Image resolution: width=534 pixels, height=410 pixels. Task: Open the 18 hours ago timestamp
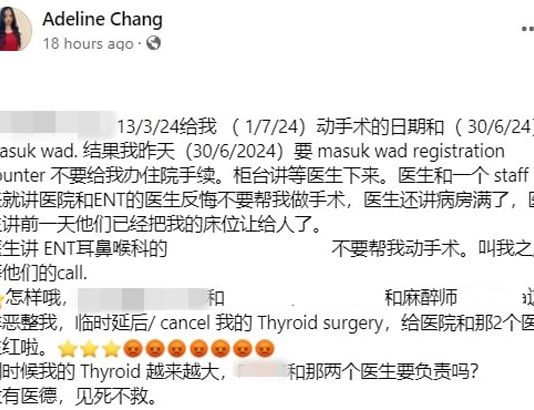click(88, 44)
